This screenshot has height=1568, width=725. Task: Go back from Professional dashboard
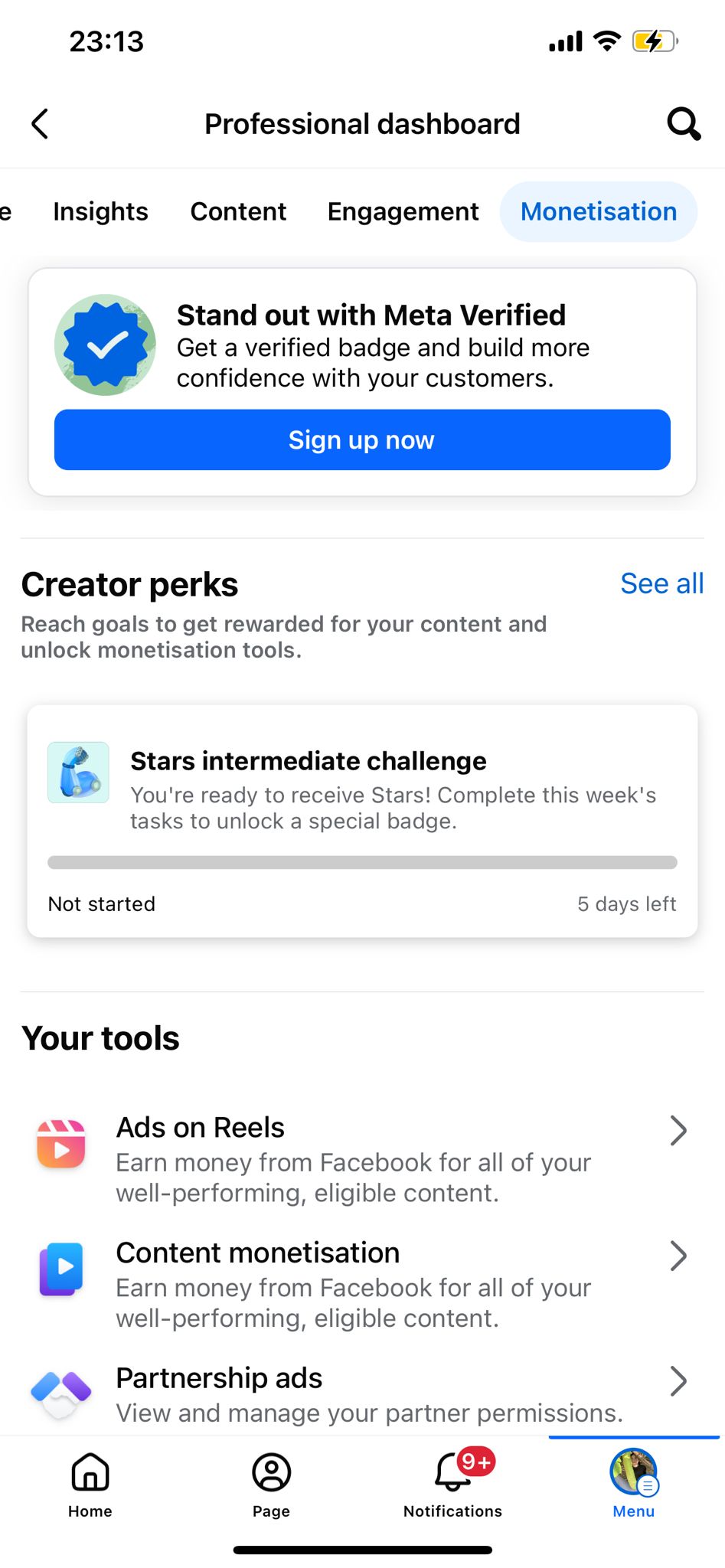pyautogui.click(x=40, y=123)
